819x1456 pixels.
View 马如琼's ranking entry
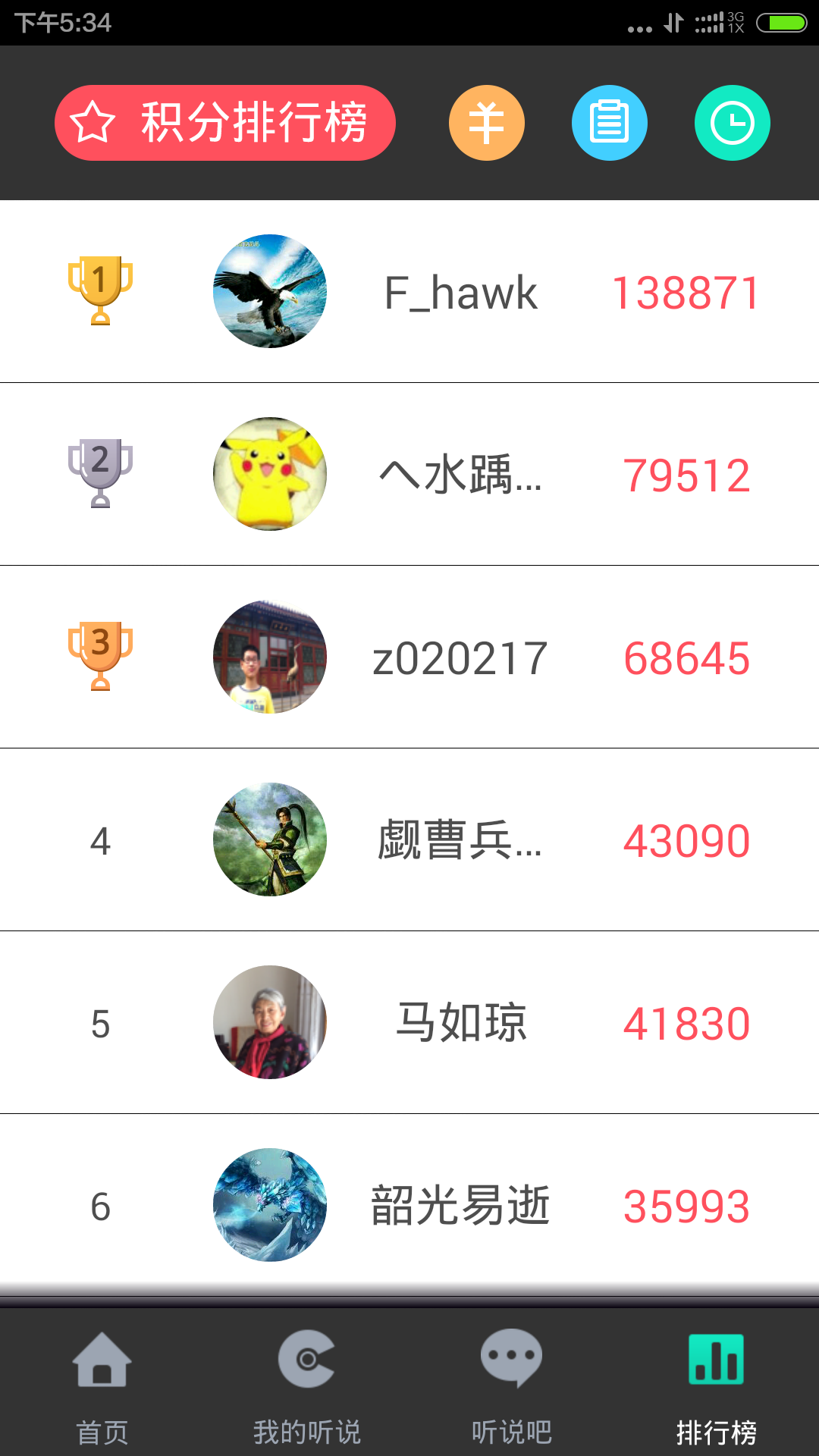[409, 1023]
